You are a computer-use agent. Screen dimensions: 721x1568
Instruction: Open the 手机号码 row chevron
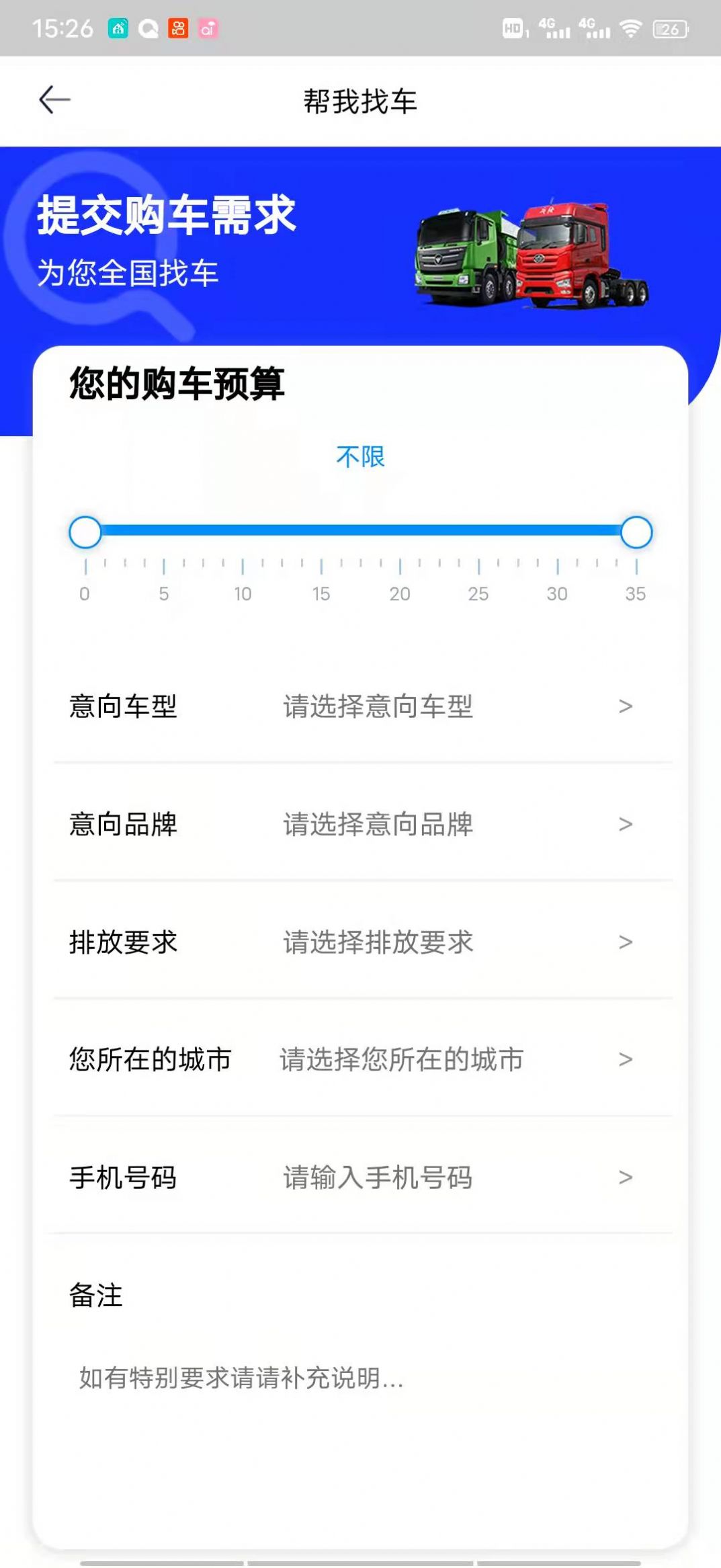pos(625,1178)
